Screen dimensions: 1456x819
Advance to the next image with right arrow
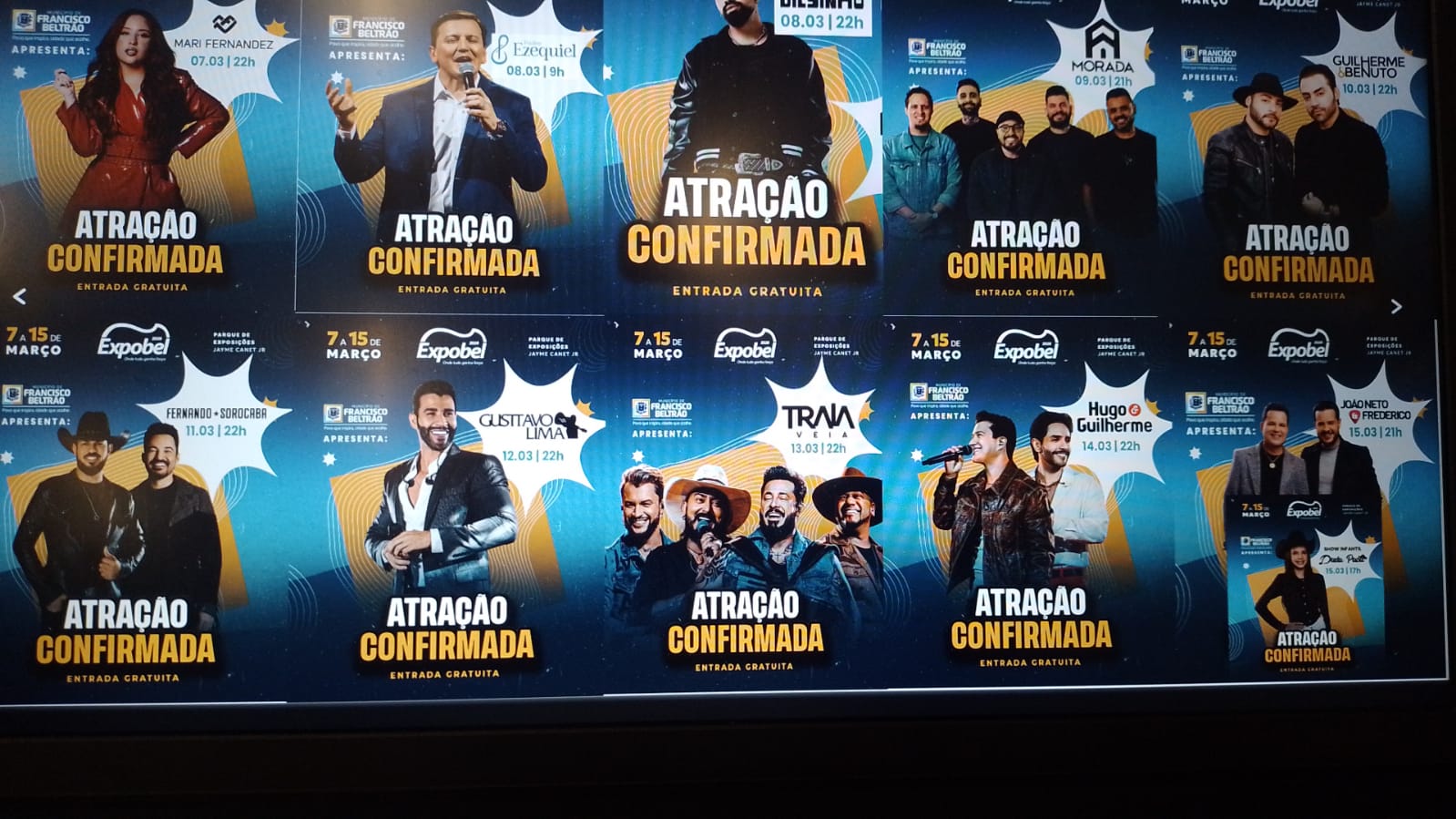pos(1396,307)
